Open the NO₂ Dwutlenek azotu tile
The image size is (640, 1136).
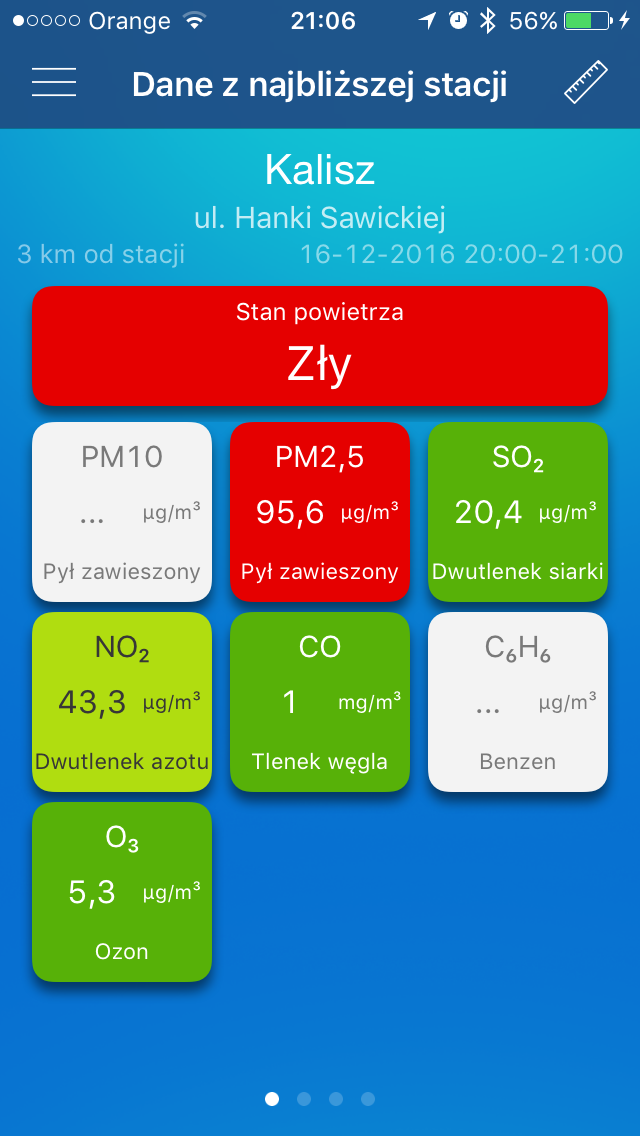click(x=122, y=702)
